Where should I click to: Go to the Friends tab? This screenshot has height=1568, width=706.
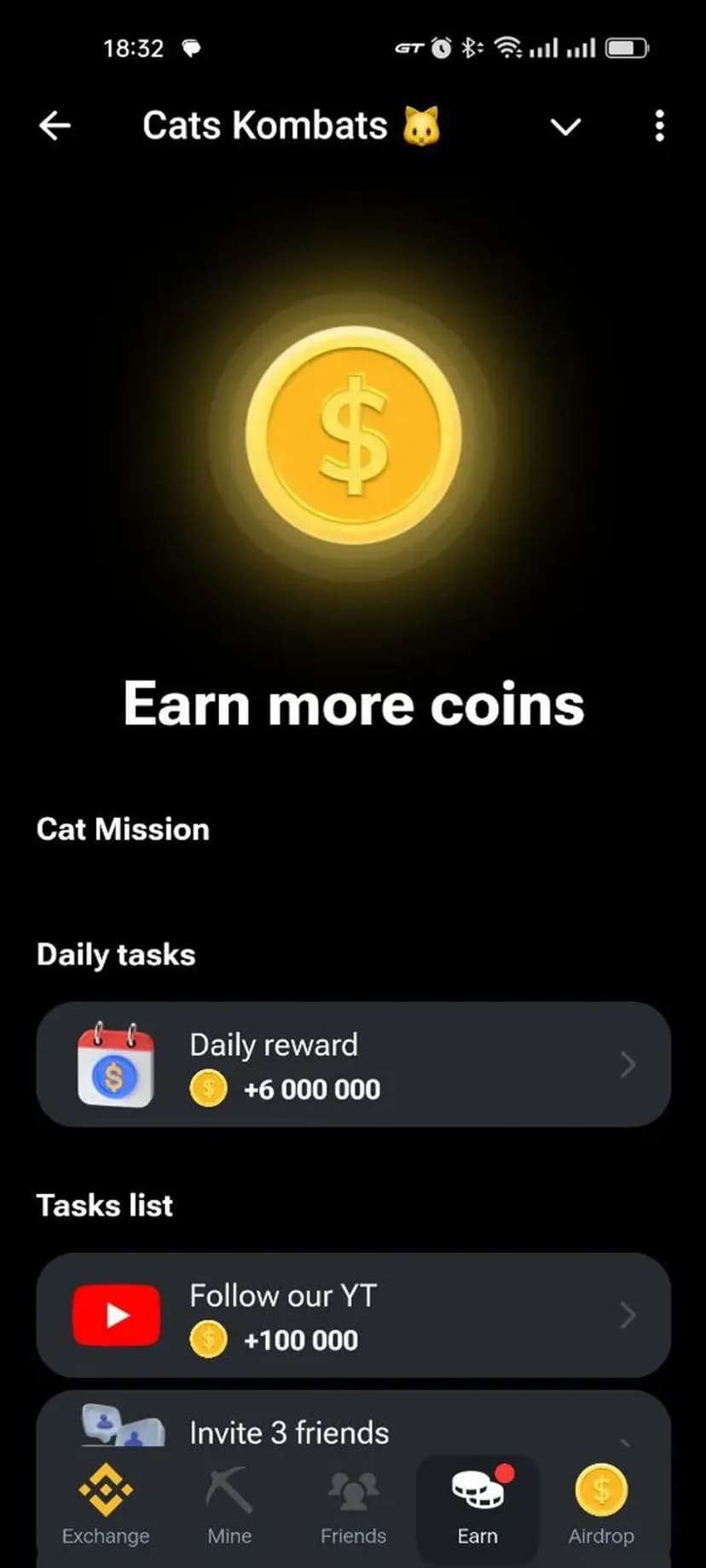point(353,1505)
